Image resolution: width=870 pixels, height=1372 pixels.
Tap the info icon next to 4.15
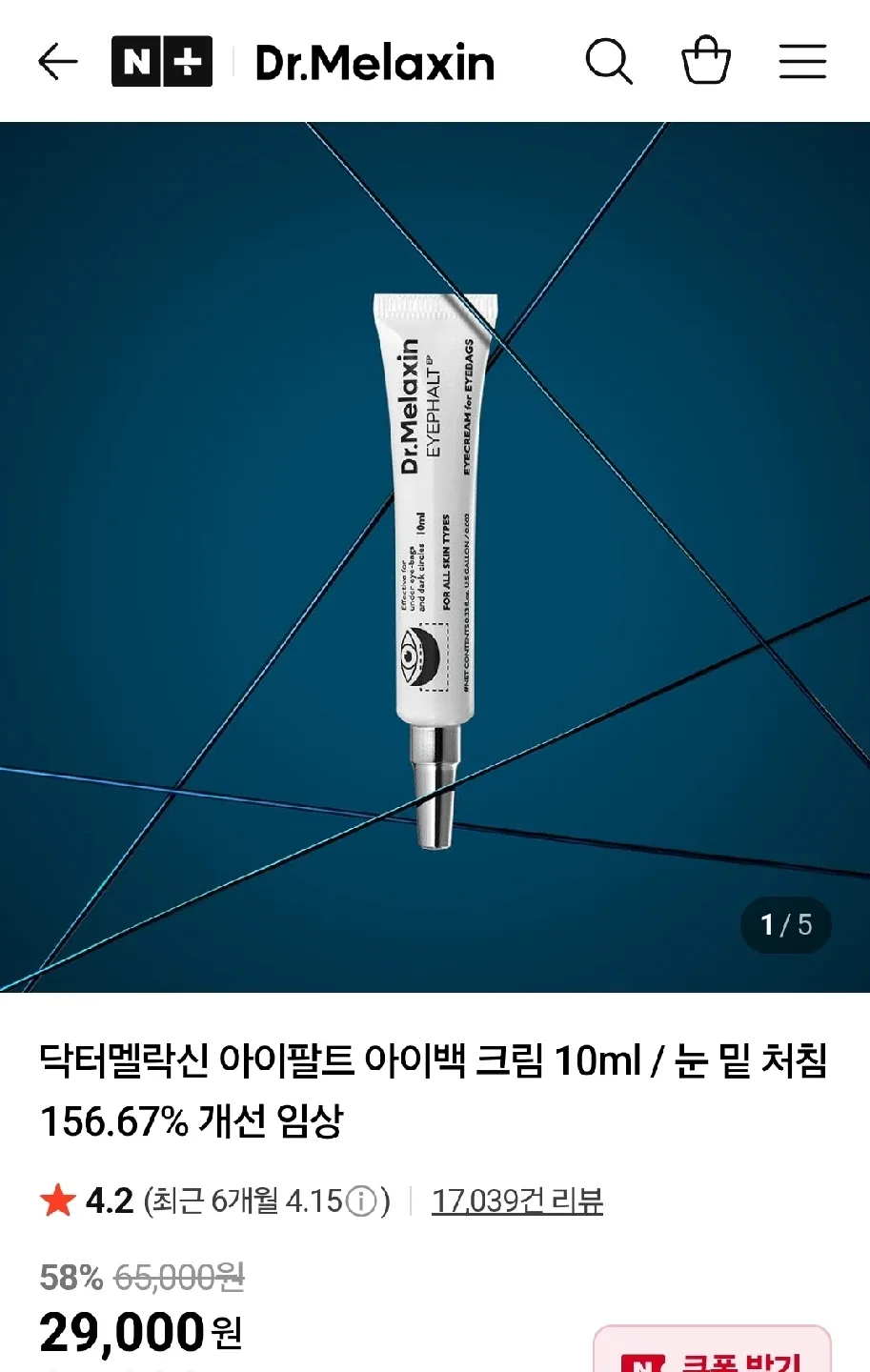pyautogui.click(x=361, y=1201)
